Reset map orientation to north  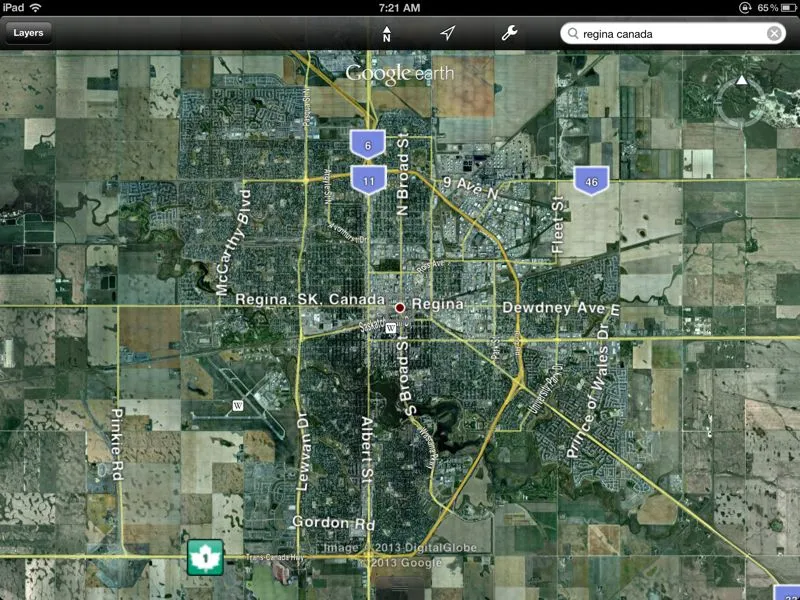pyautogui.click(x=387, y=34)
